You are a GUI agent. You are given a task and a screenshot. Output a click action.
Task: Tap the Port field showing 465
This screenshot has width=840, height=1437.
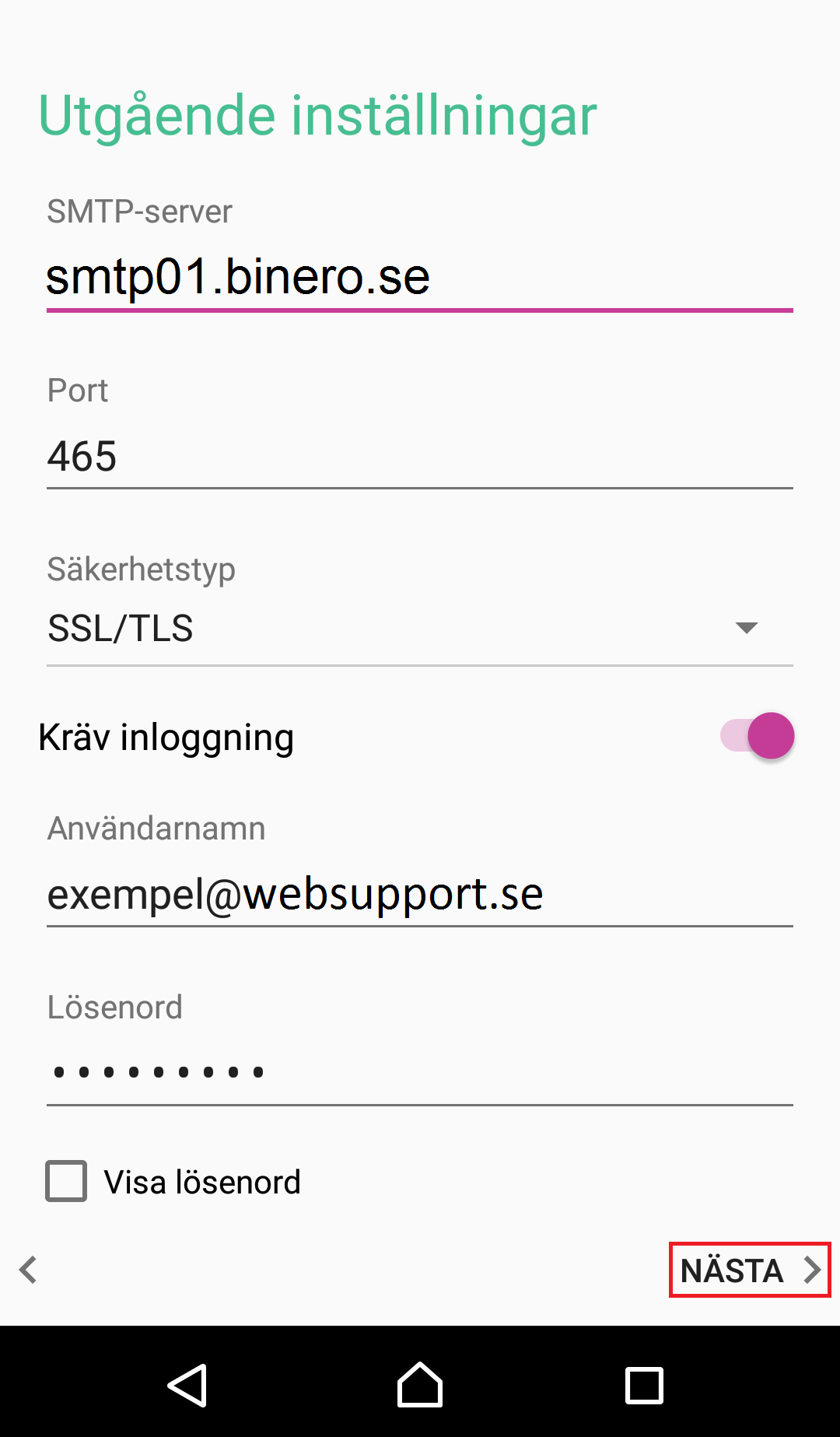tap(420, 457)
